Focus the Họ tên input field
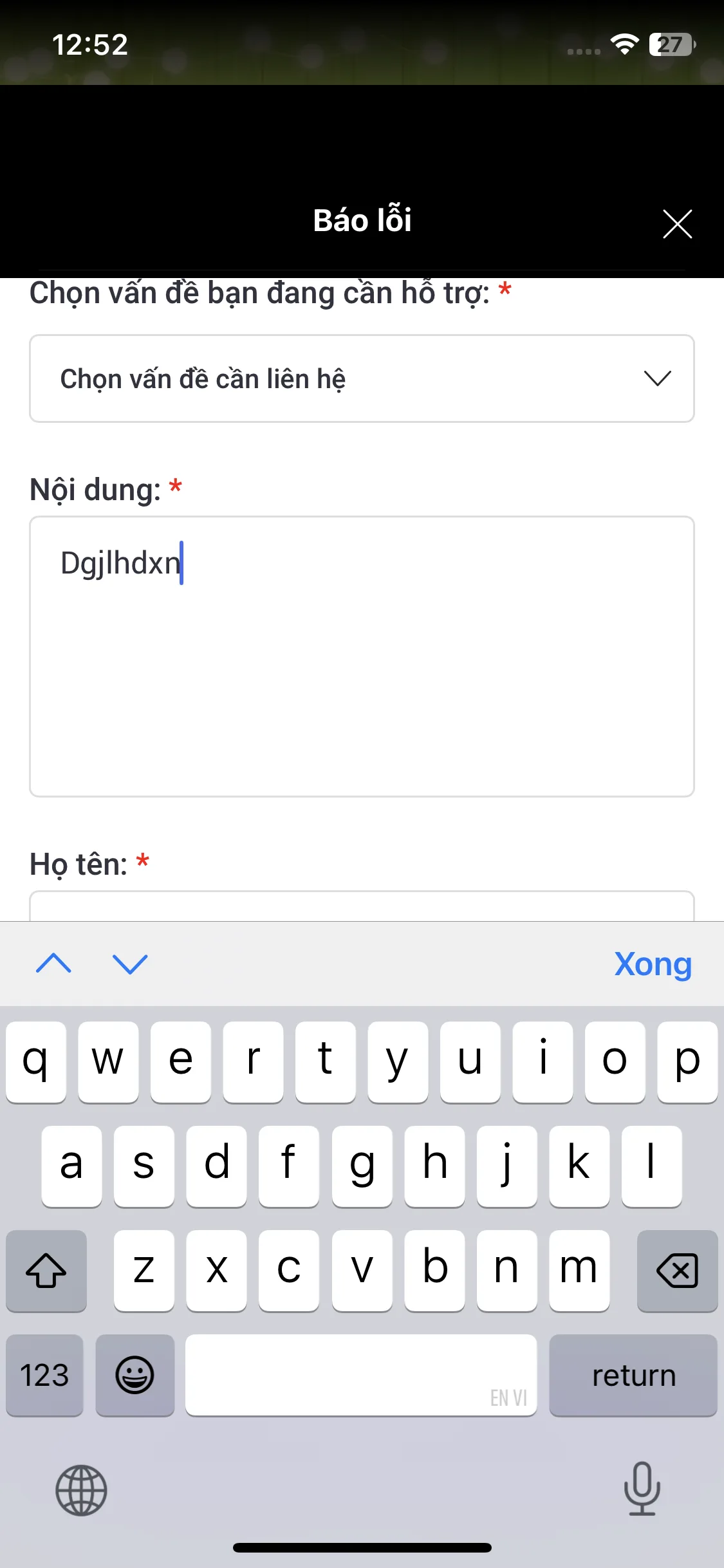Image resolution: width=724 pixels, height=1568 pixels. [x=362, y=906]
